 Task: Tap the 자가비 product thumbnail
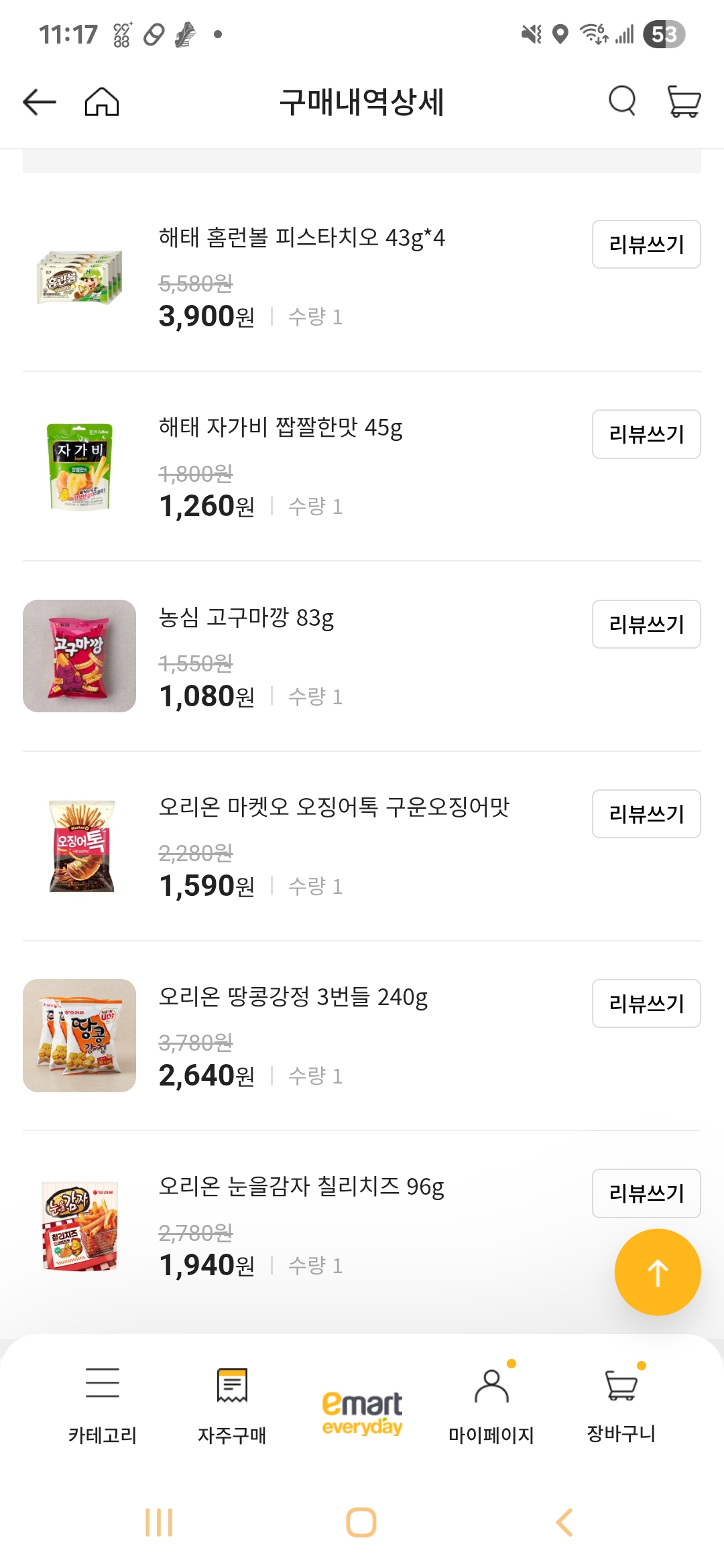pyautogui.click(x=78, y=468)
